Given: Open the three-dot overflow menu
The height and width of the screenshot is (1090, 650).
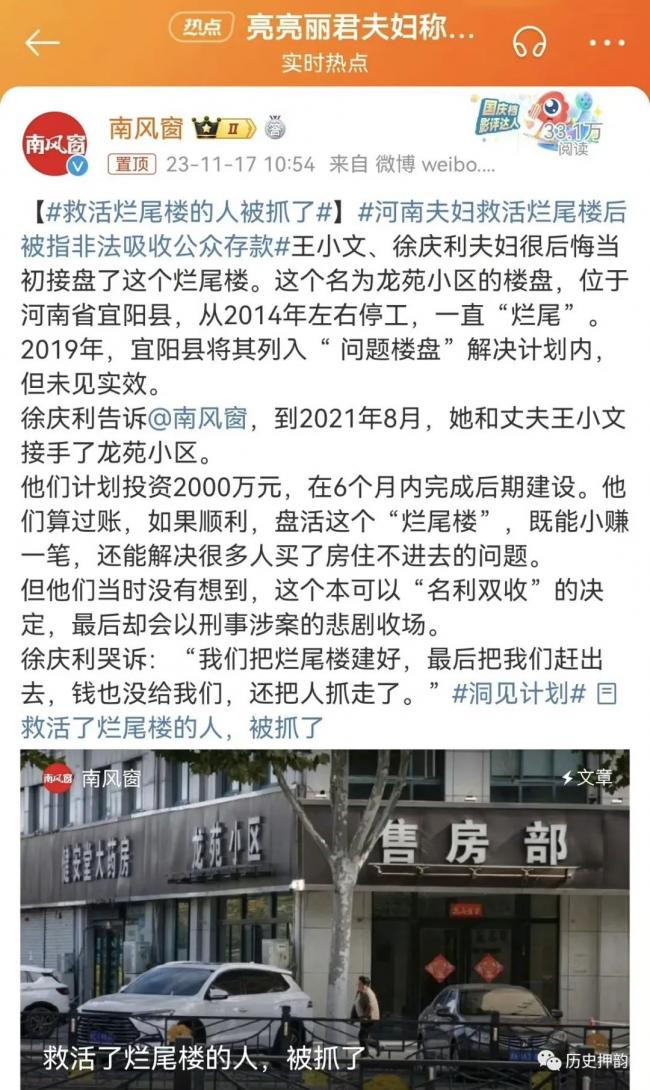Looking at the screenshot, I should pyautogui.click(x=607, y=43).
